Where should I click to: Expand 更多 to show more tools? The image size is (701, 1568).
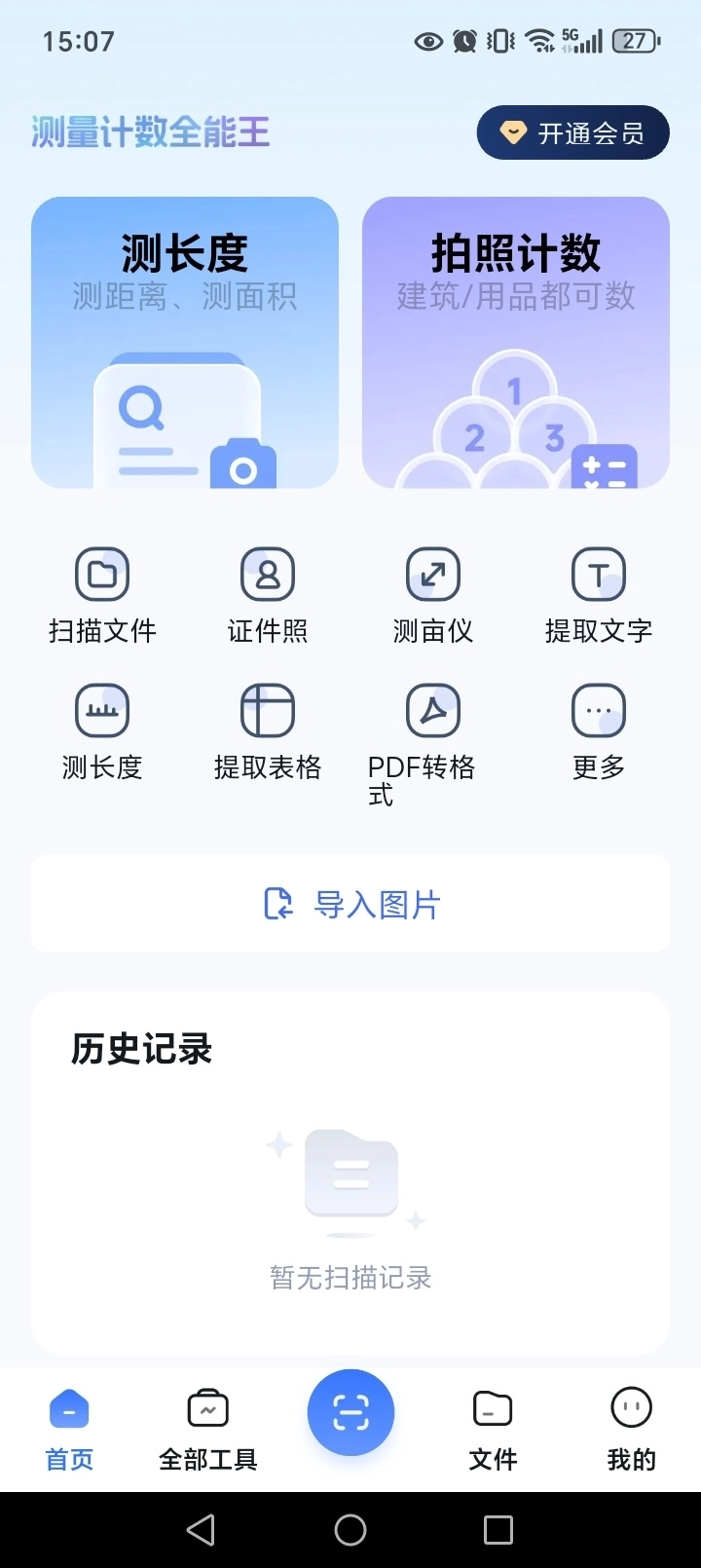pyautogui.click(x=598, y=730)
